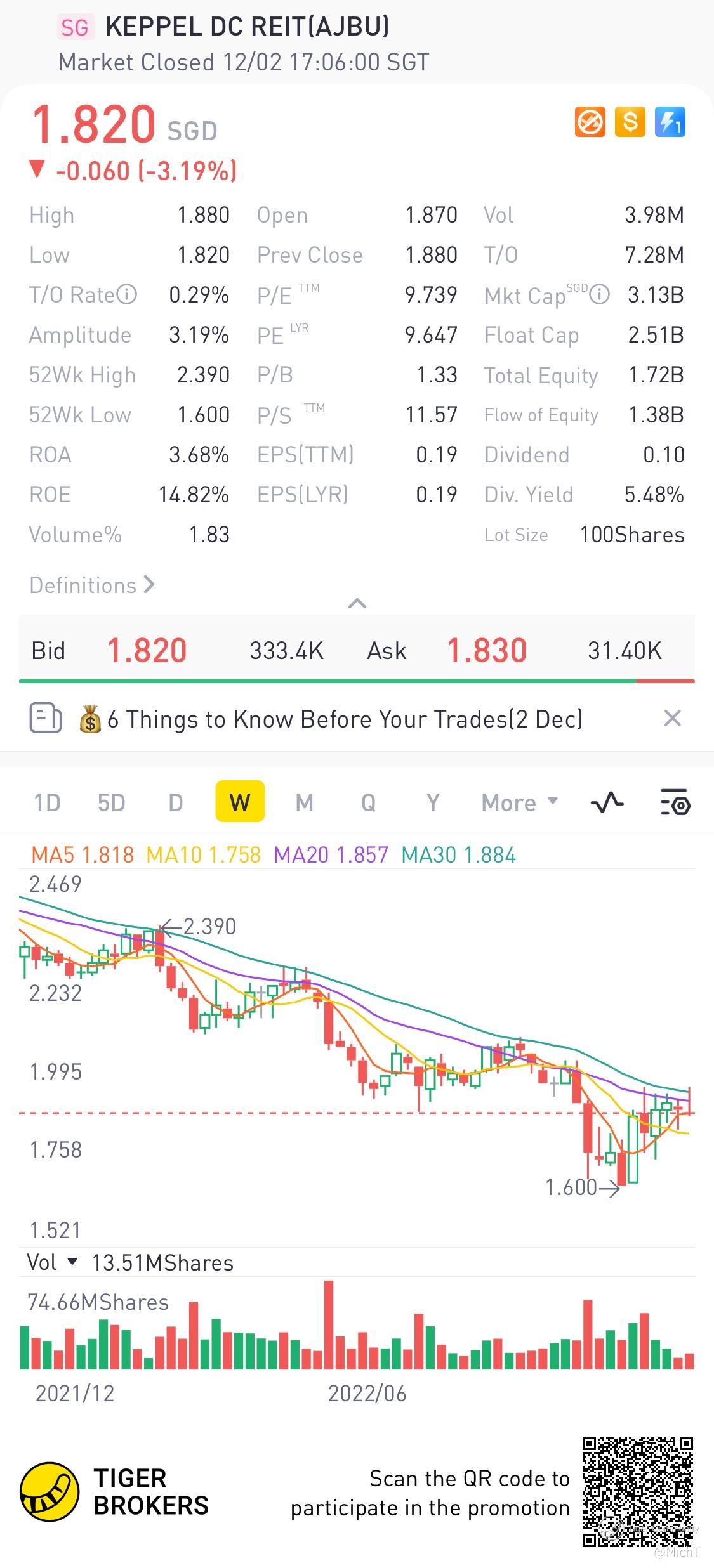Screen dimensions: 714x1568
Task: Read 6 Things to Know Before Your Trades
Action: pyautogui.click(x=345, y=719)
